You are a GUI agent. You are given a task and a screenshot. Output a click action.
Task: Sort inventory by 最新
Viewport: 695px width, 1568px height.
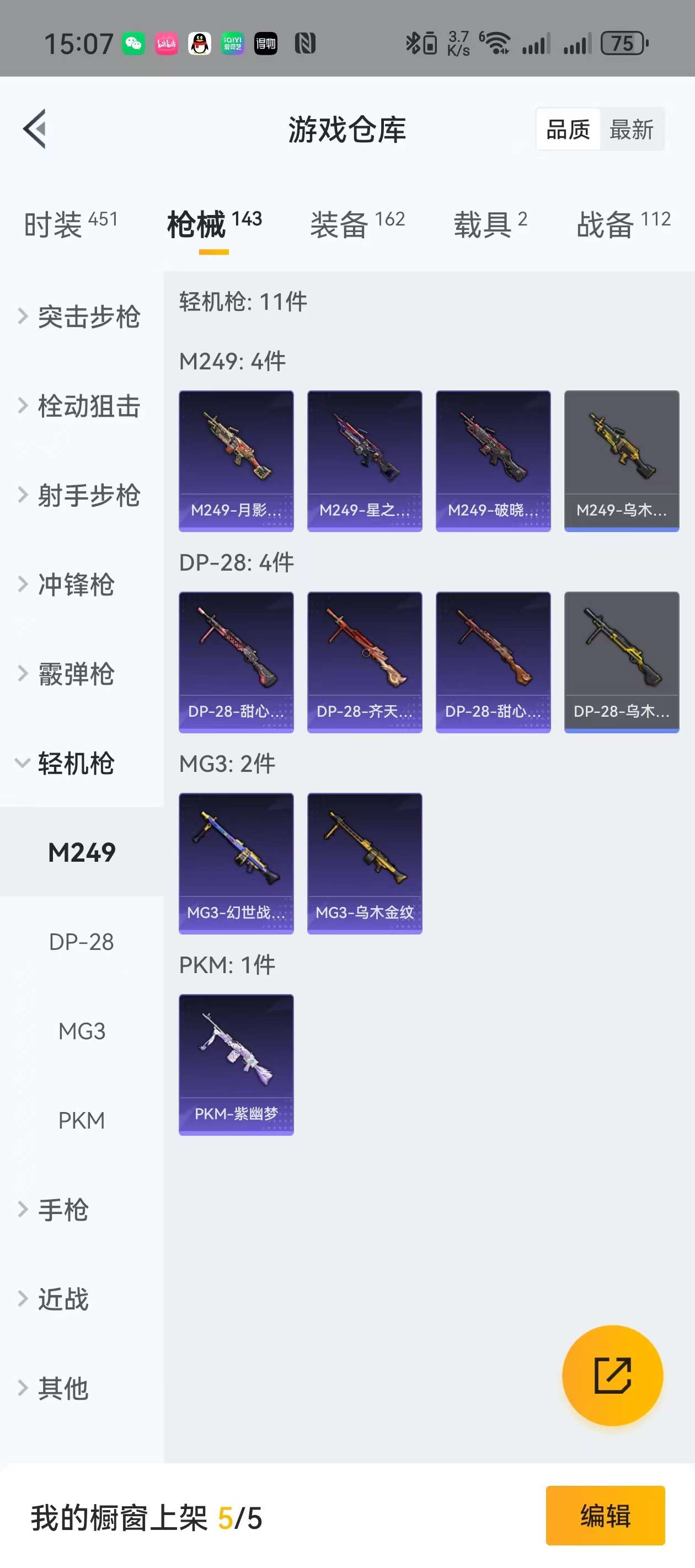tap(631, 130)
